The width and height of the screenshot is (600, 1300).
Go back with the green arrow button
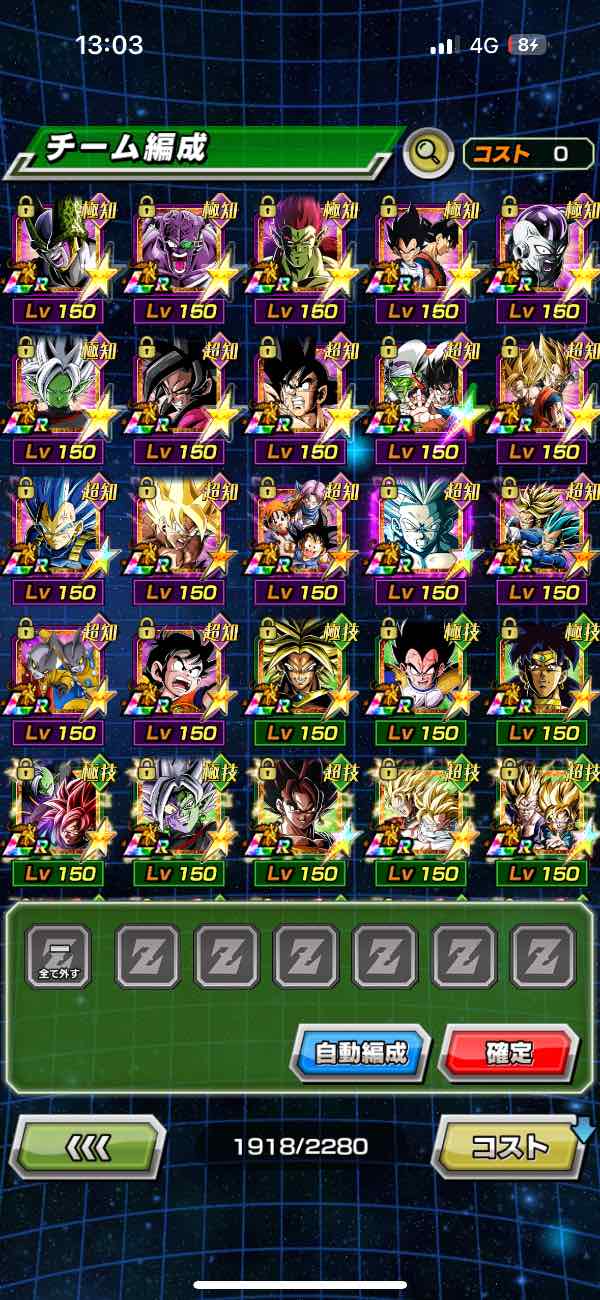pyautogui.click(x=88, y=1146)
